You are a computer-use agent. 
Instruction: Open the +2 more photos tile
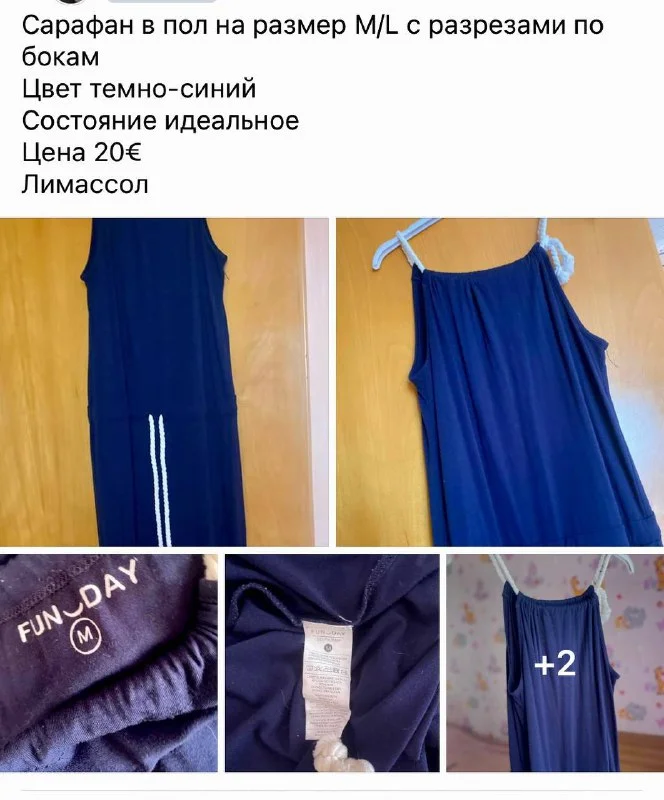(x=554, y=662)
